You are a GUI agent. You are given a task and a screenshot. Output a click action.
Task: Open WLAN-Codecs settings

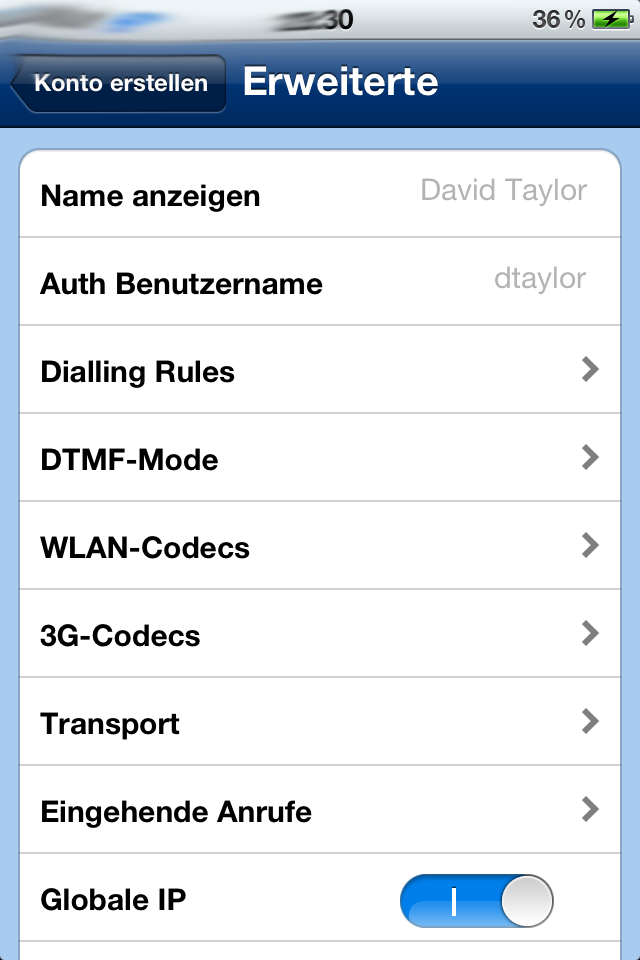point(320,547)
